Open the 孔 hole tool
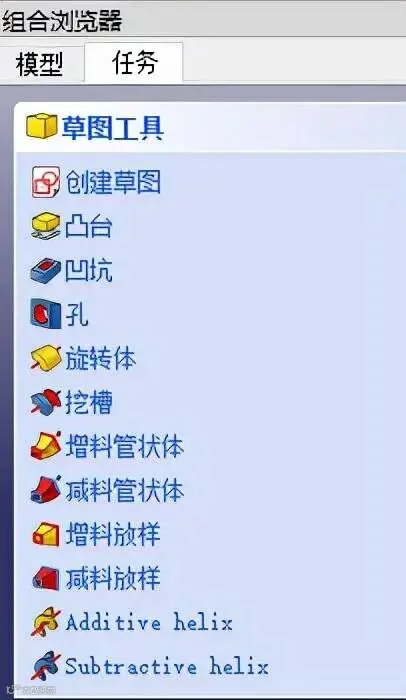Screen dimensions: 406x700 (x=59, y=314)
